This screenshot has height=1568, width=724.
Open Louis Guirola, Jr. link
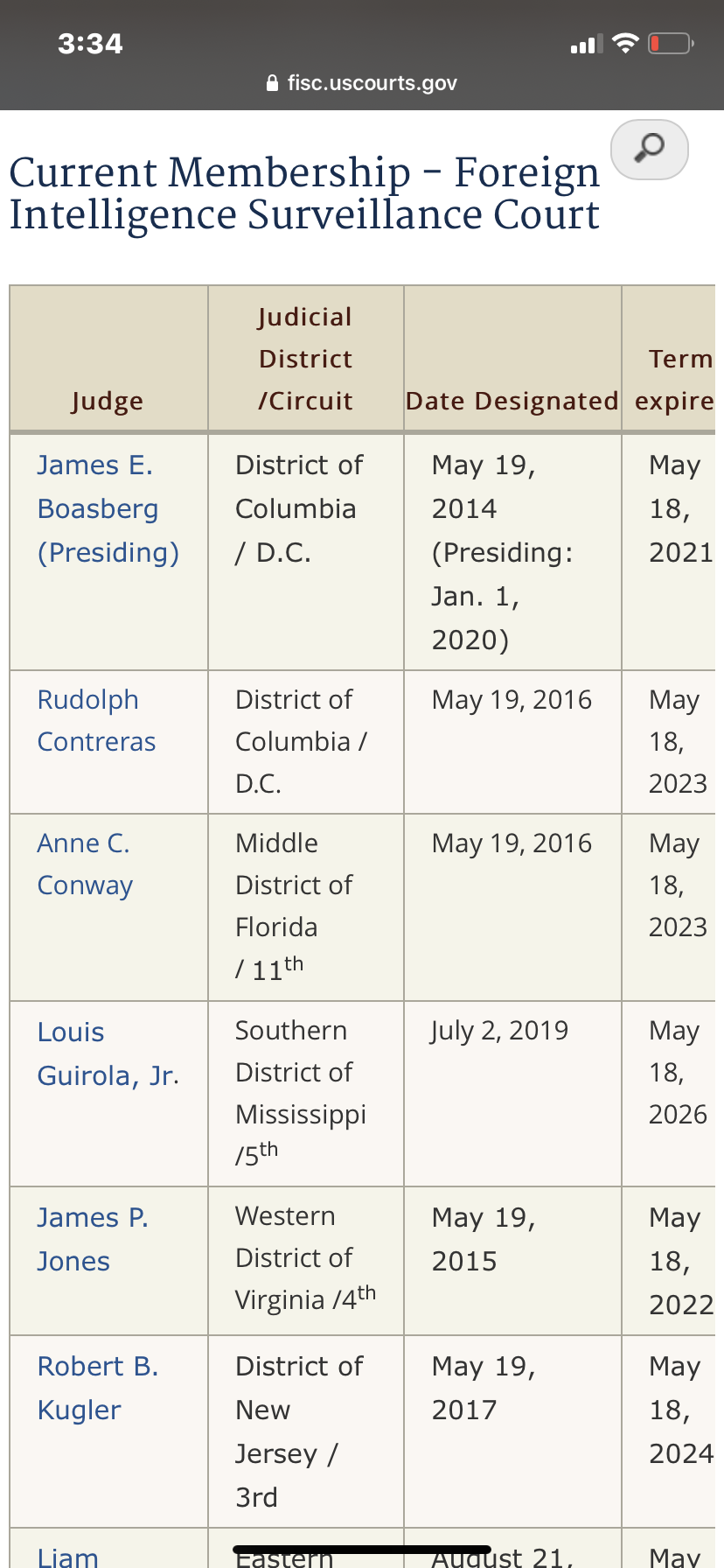(108, 1053)
